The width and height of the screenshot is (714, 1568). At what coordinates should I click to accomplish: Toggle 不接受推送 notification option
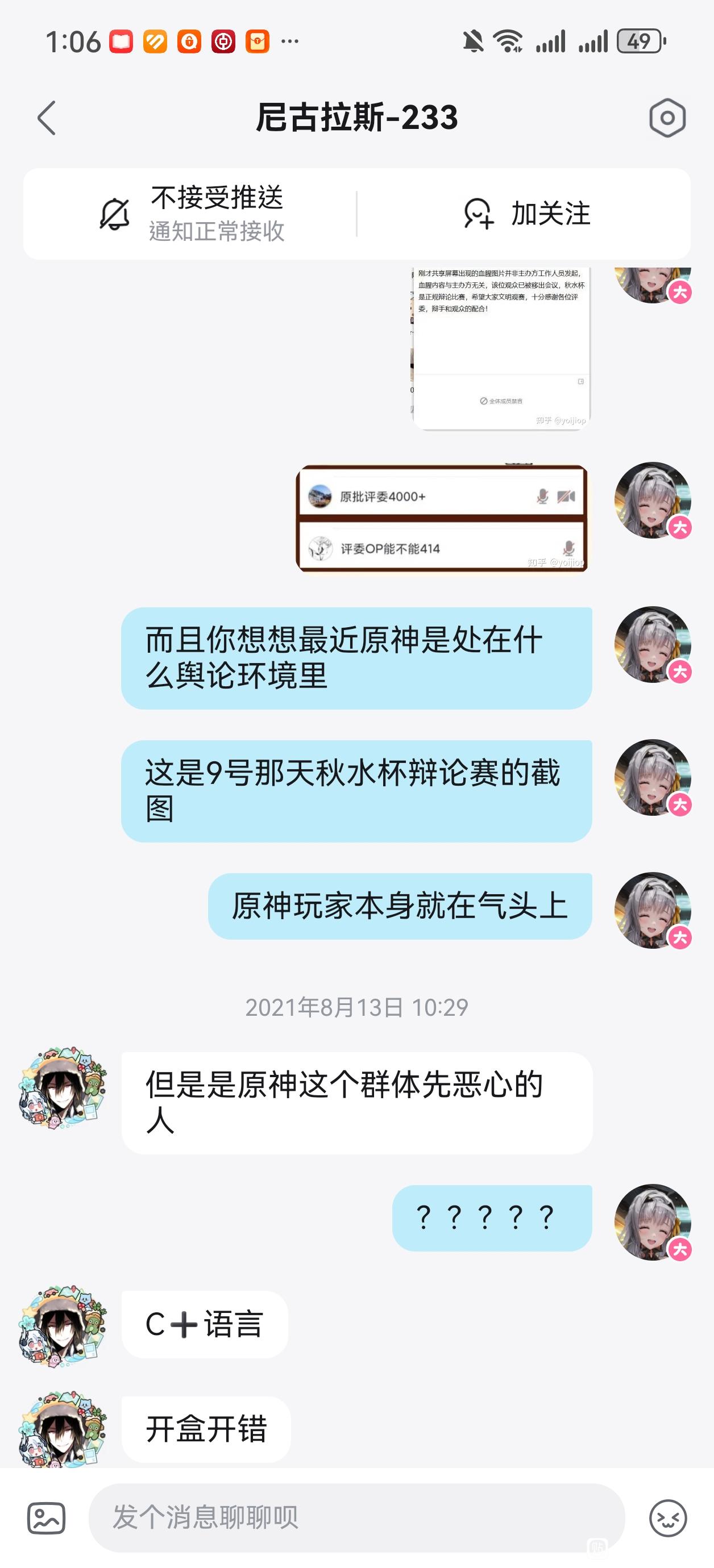[x=190, y=214]
